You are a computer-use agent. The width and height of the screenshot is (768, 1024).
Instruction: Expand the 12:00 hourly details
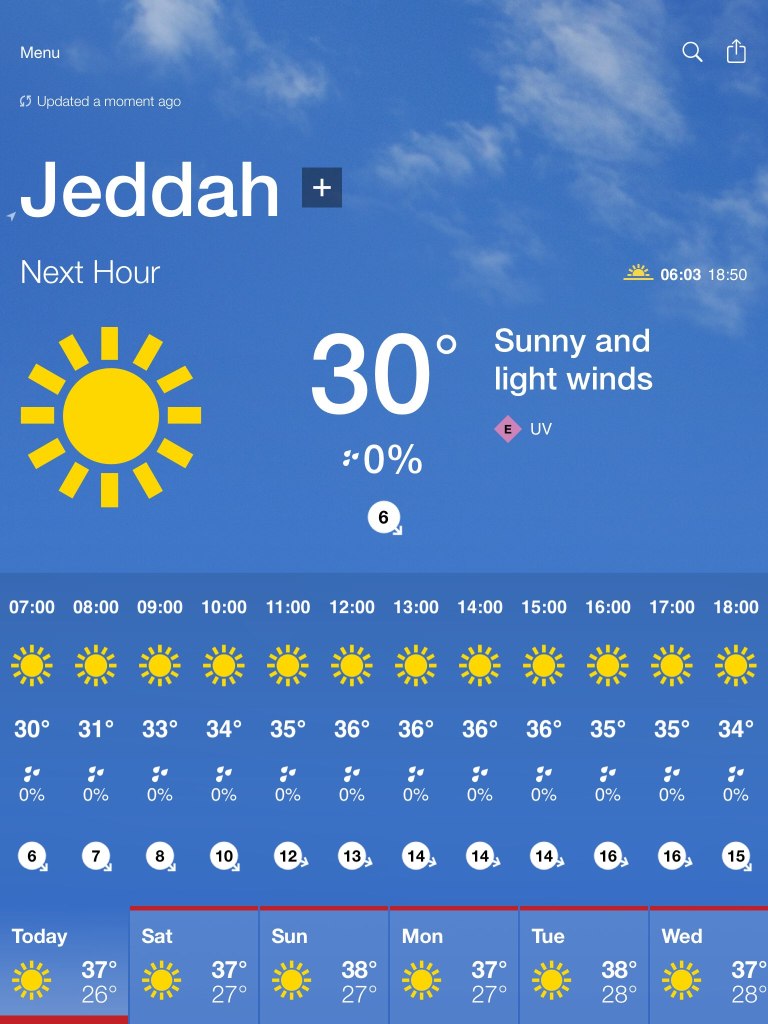point(352,730)
